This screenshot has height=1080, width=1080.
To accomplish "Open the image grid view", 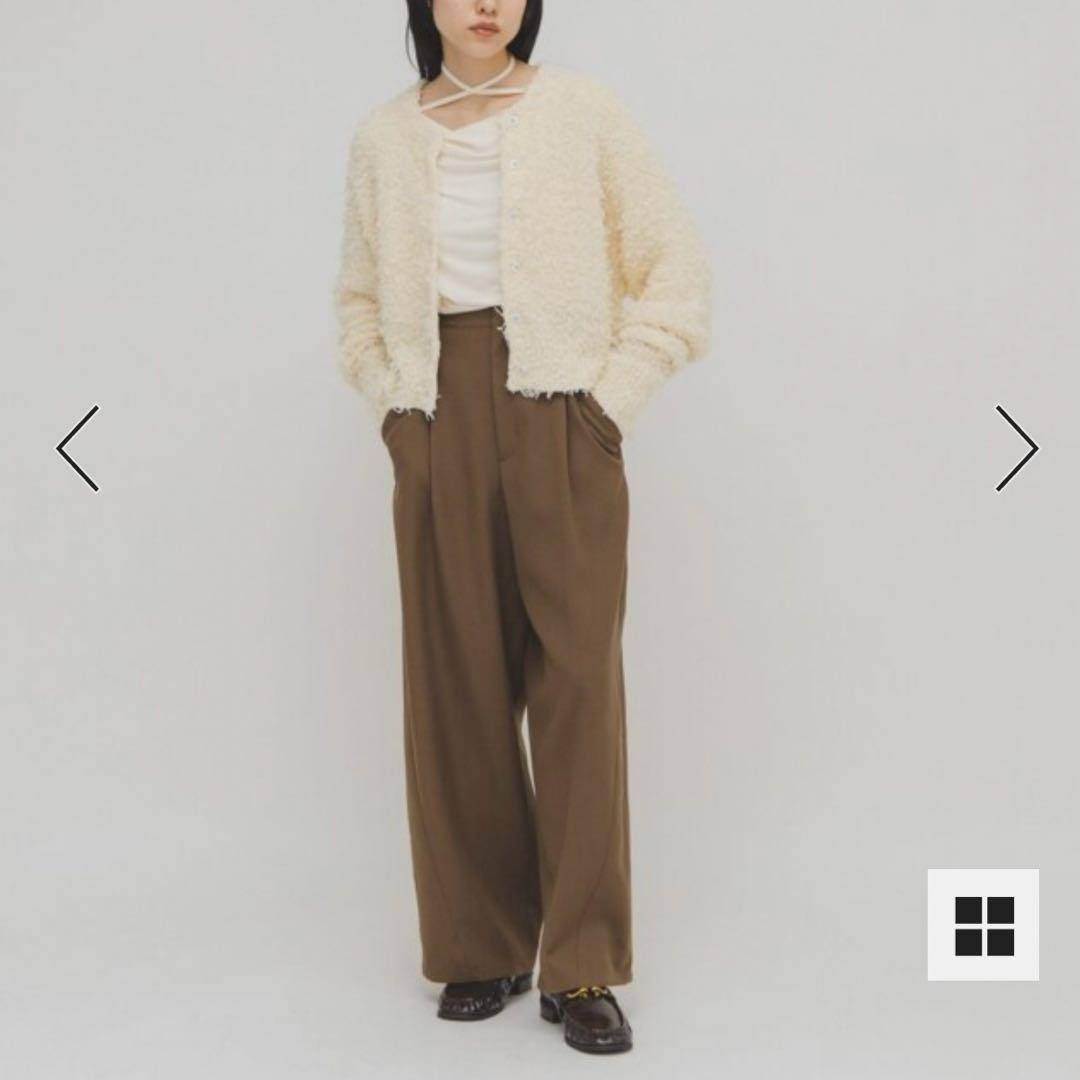I will point(984,925).
